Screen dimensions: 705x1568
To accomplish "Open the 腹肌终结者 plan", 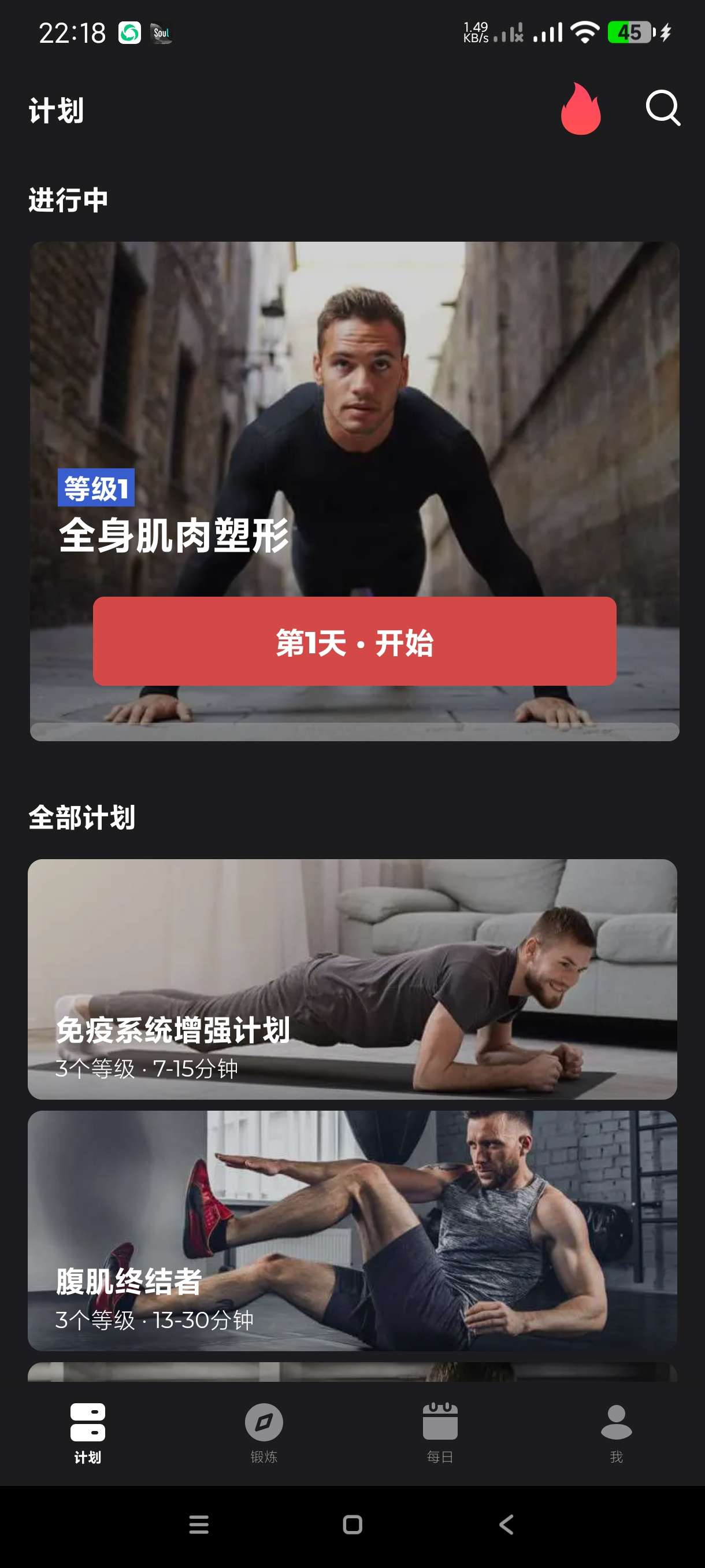I will click(x=352, y=1230).
